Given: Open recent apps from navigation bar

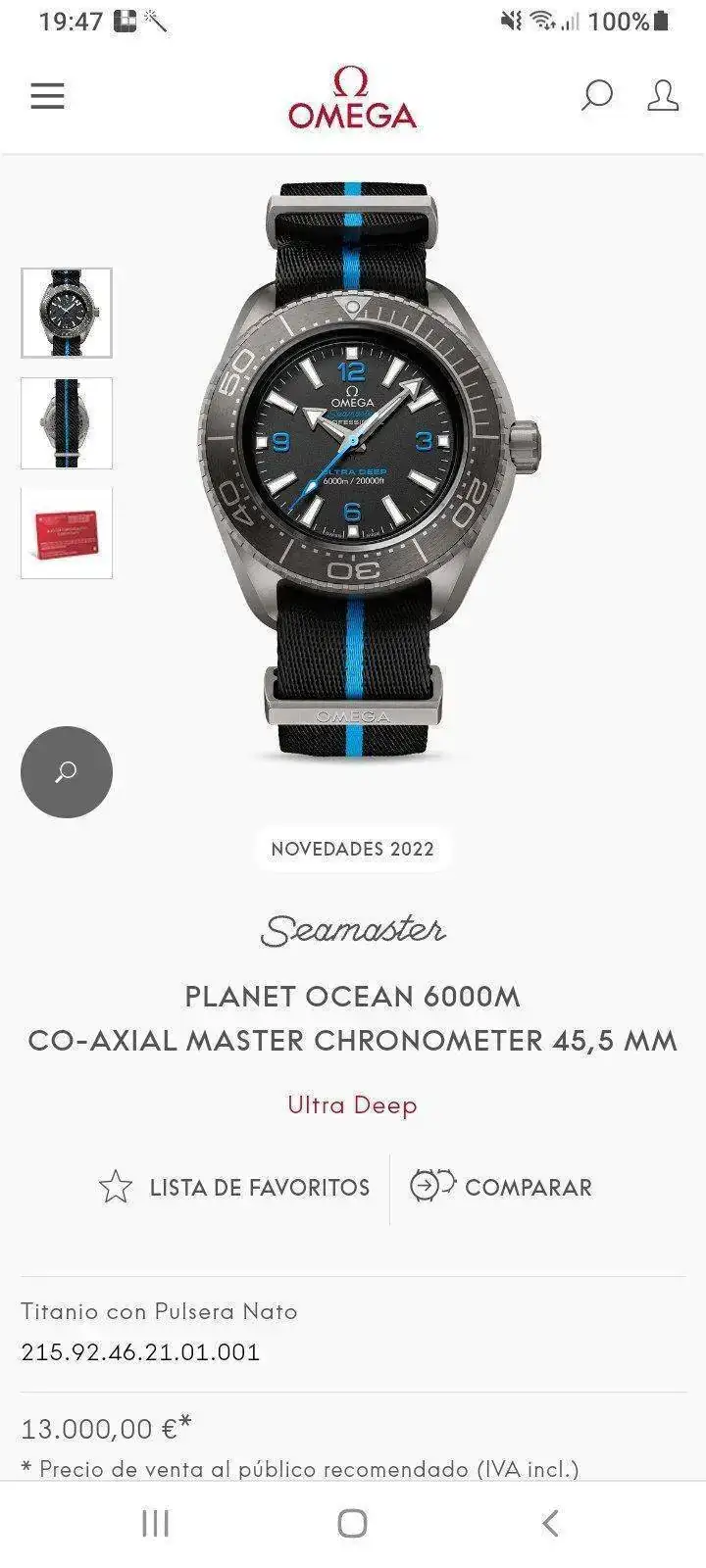Looking at the screenshot, I should coord(155,1523).
